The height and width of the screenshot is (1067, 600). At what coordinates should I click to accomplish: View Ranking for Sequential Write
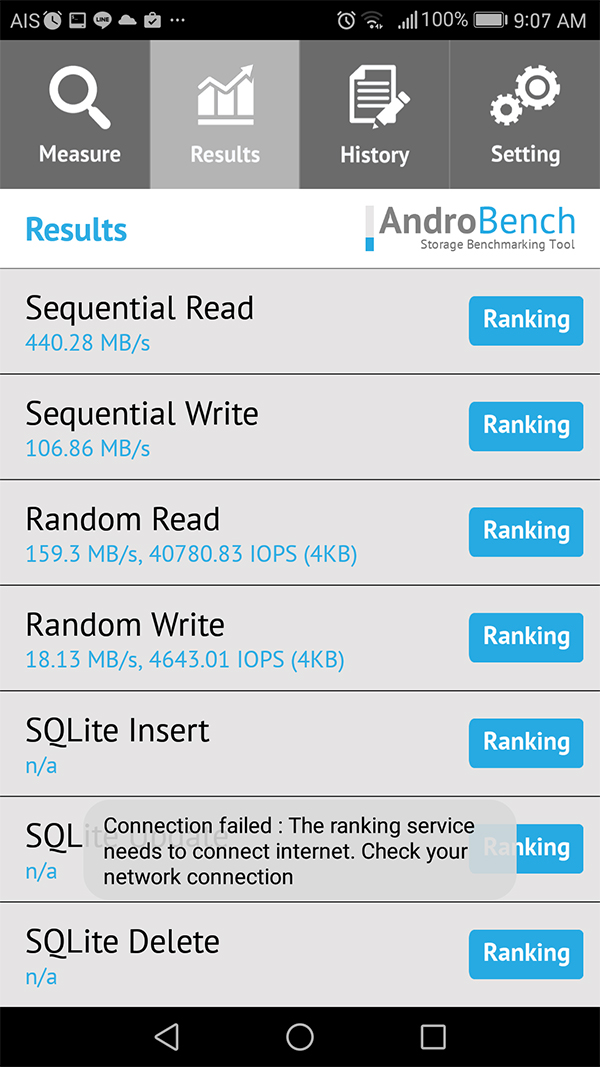click(x=526, y=426)
